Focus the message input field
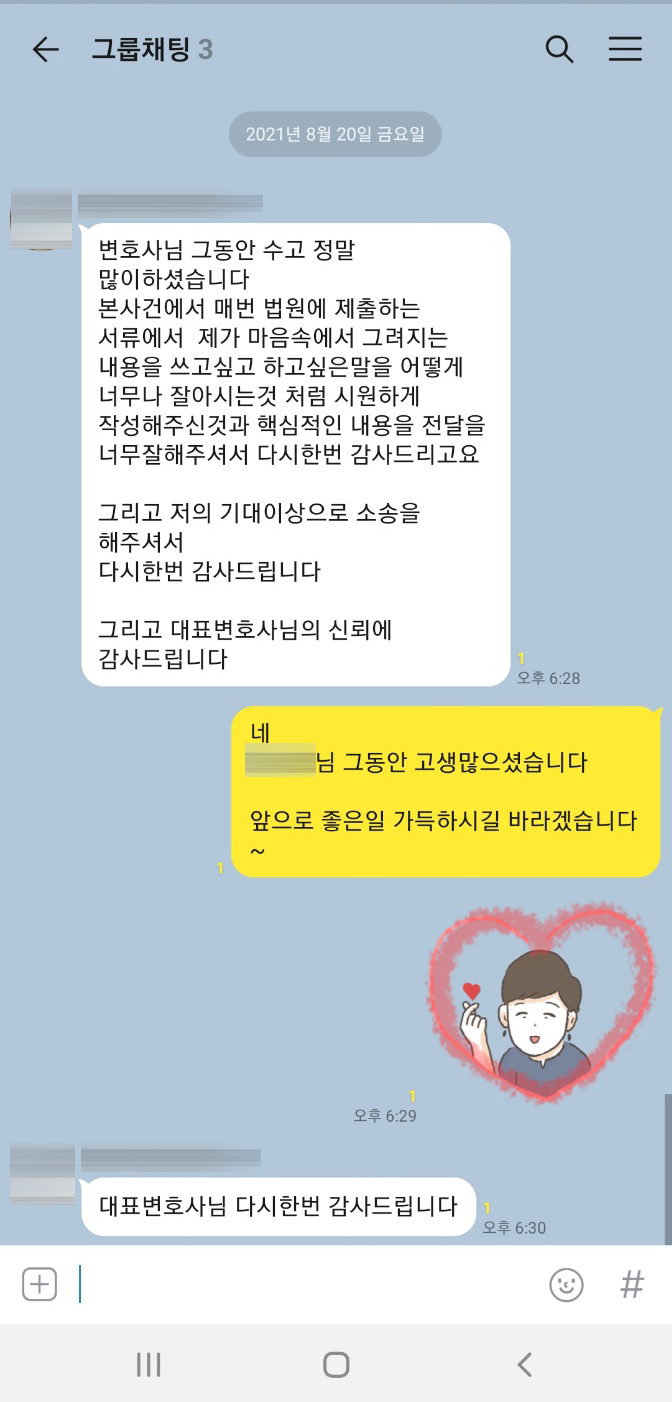The image size is (672, 1402). coord(300,1284)
